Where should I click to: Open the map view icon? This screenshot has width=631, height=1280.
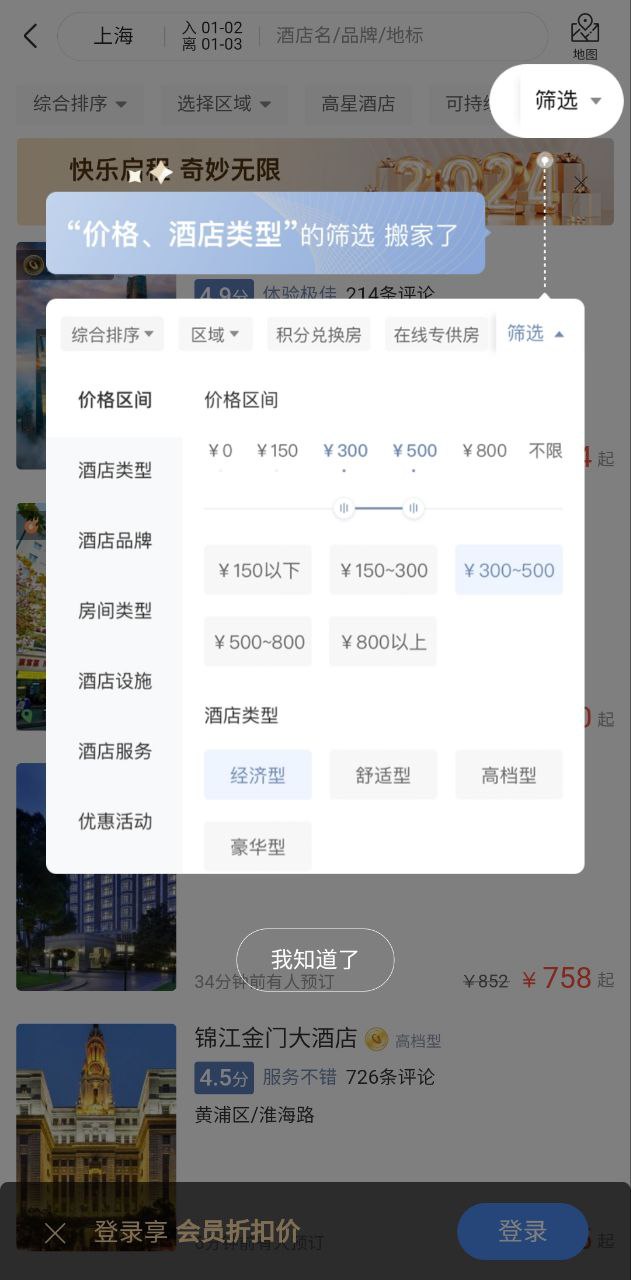point(585,37)
